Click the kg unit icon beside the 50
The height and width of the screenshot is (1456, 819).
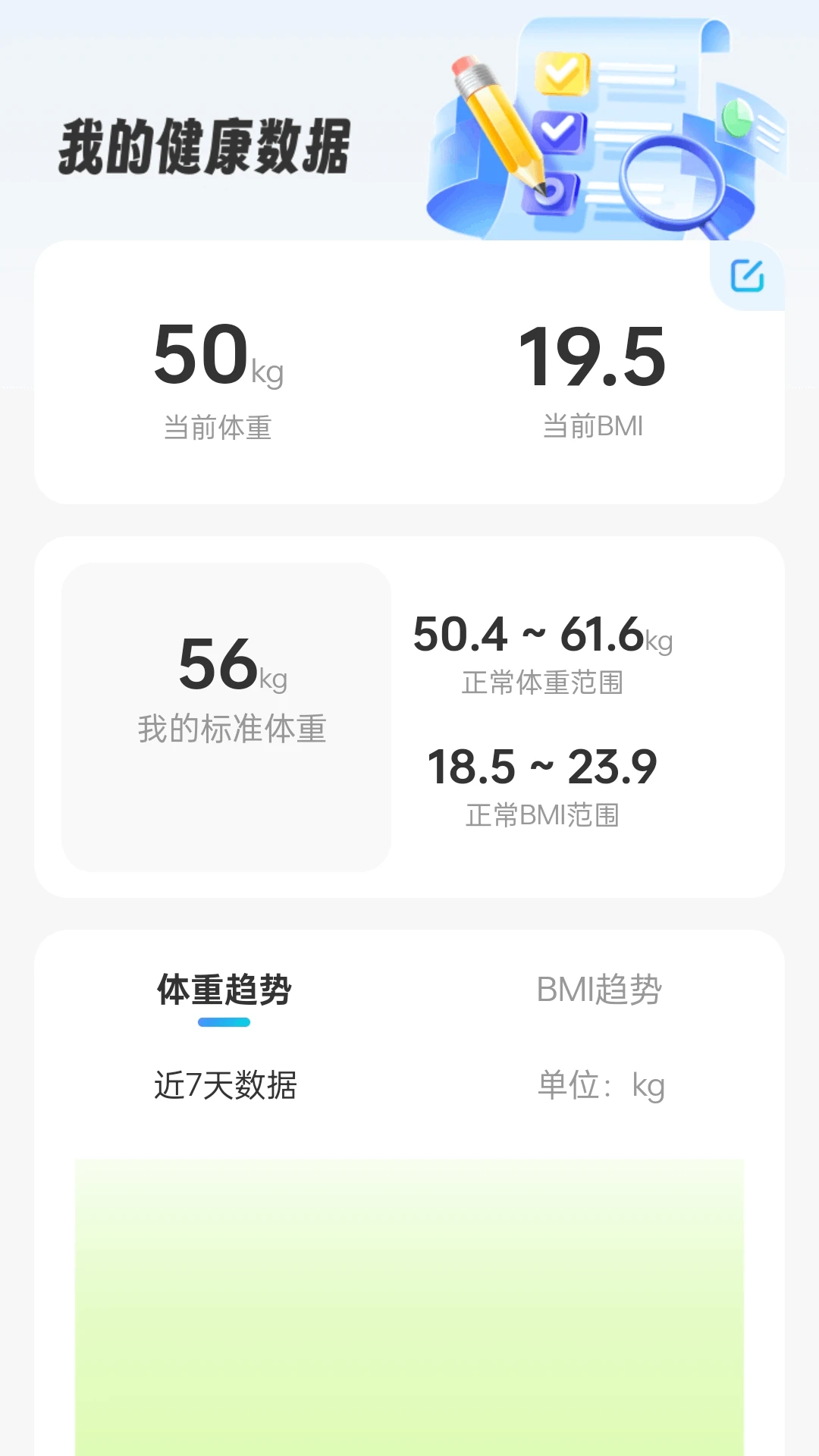[266, 373]
